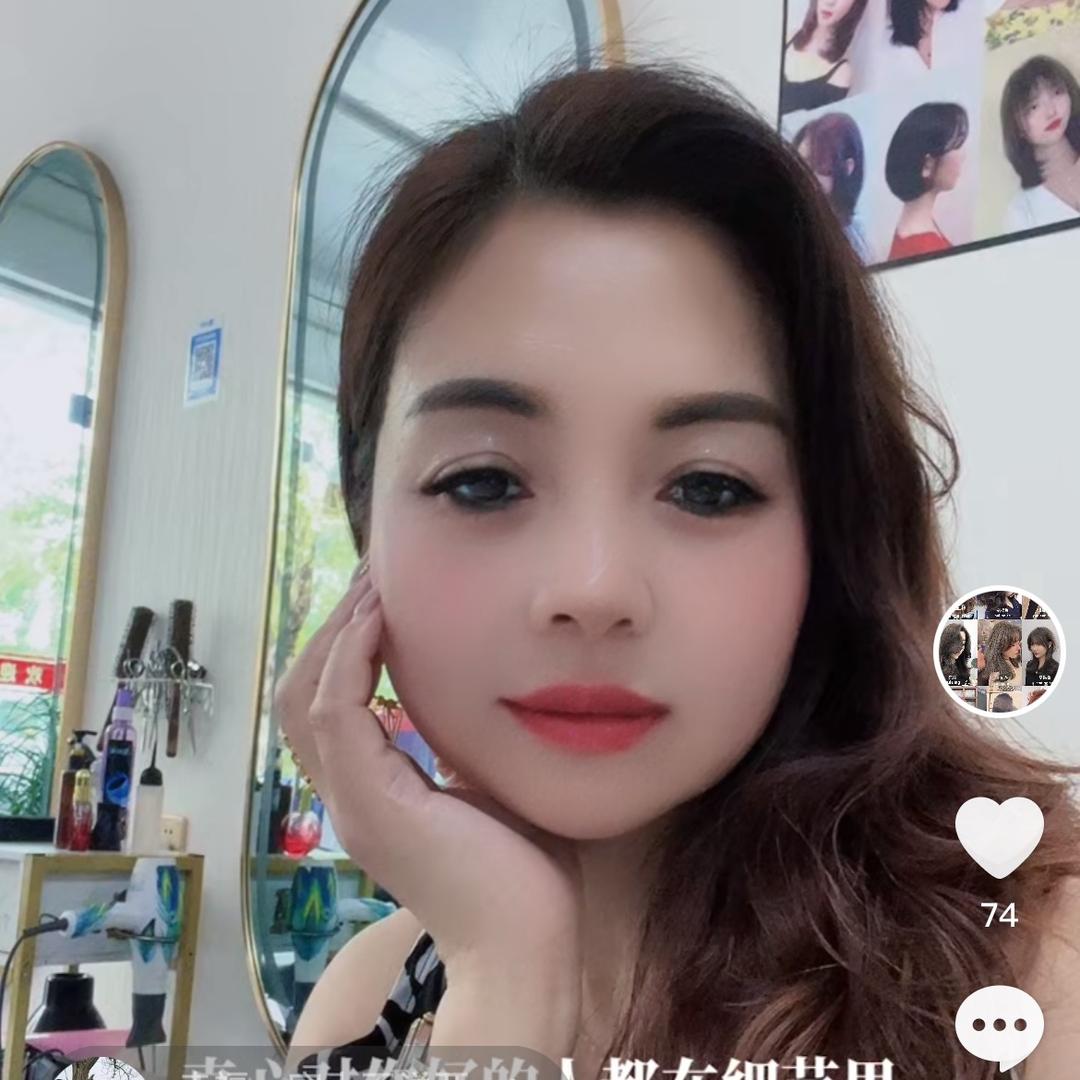Viewport: 1080px width, 1080px height.
Task: Like this video with the heart
Action: [x=999, y=837]
